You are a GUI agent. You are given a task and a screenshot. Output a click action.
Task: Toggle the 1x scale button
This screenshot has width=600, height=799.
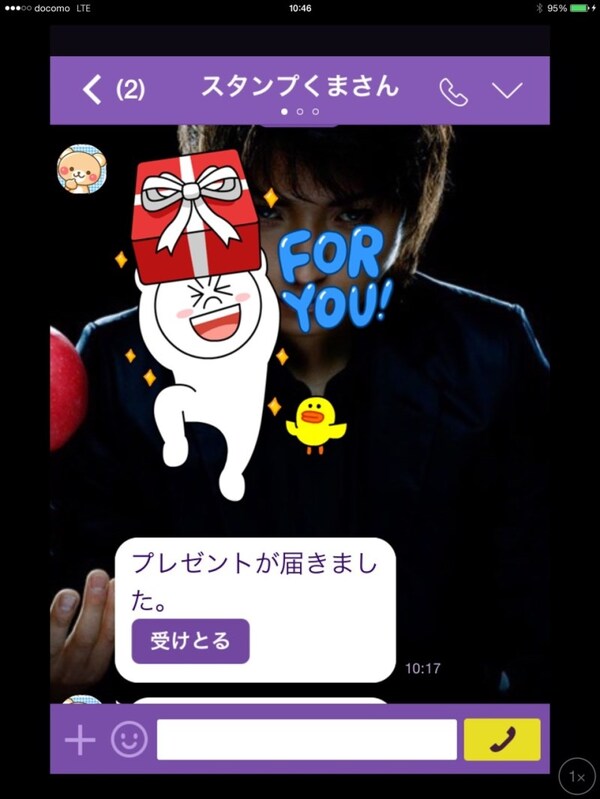(576, 776)
